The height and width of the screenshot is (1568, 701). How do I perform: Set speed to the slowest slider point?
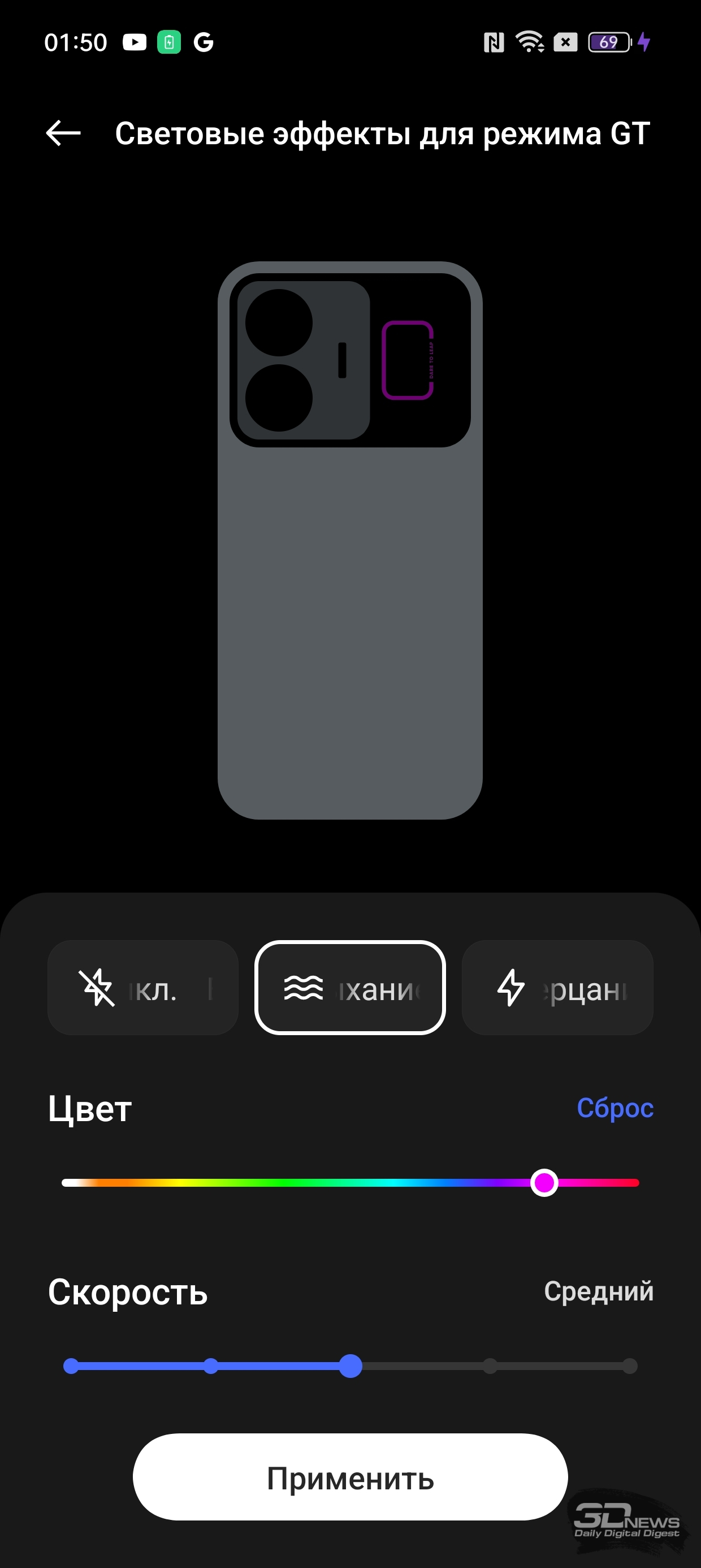(71, 1366)
